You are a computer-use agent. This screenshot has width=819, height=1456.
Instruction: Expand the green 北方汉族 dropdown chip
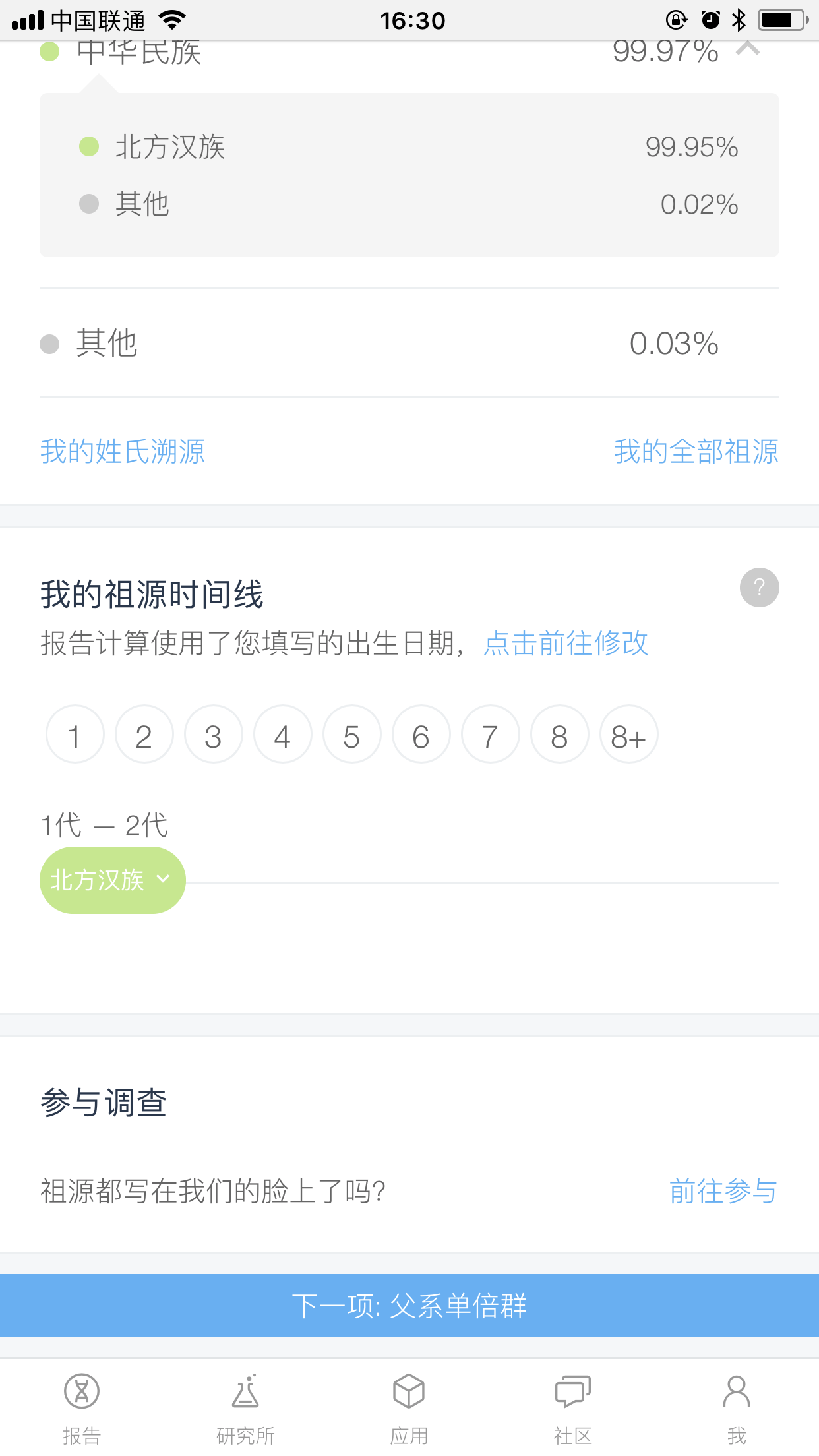click(113, 880)
